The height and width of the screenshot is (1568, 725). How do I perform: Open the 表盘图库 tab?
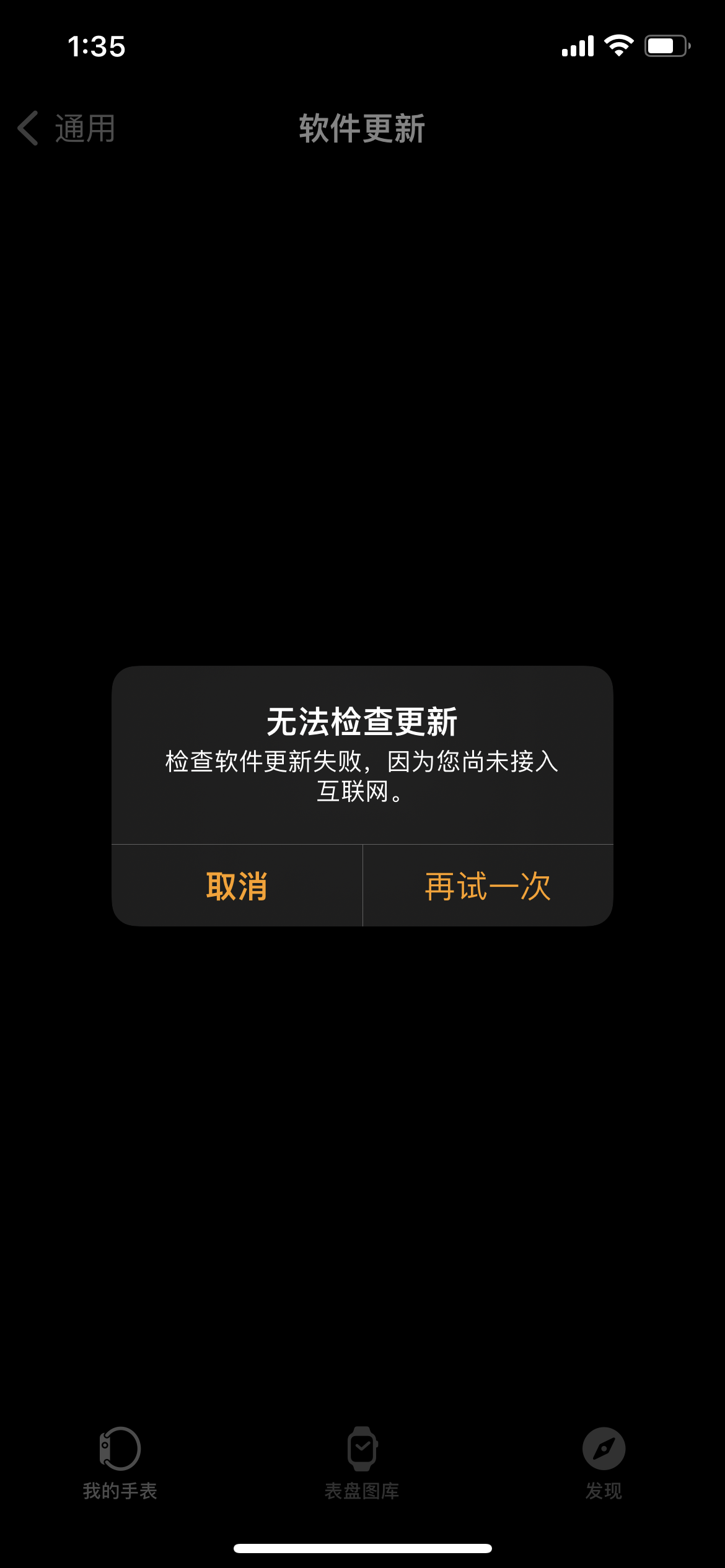click(x=362, y=1463)
